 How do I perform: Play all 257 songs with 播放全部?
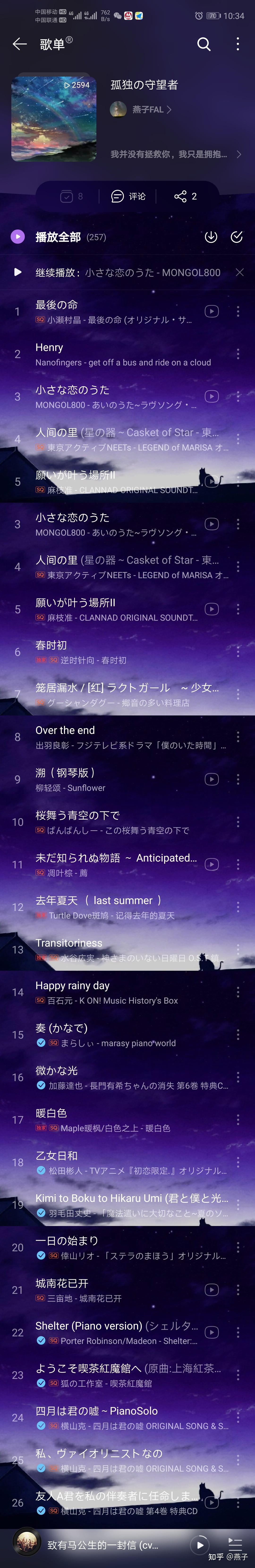coord(58,237)
